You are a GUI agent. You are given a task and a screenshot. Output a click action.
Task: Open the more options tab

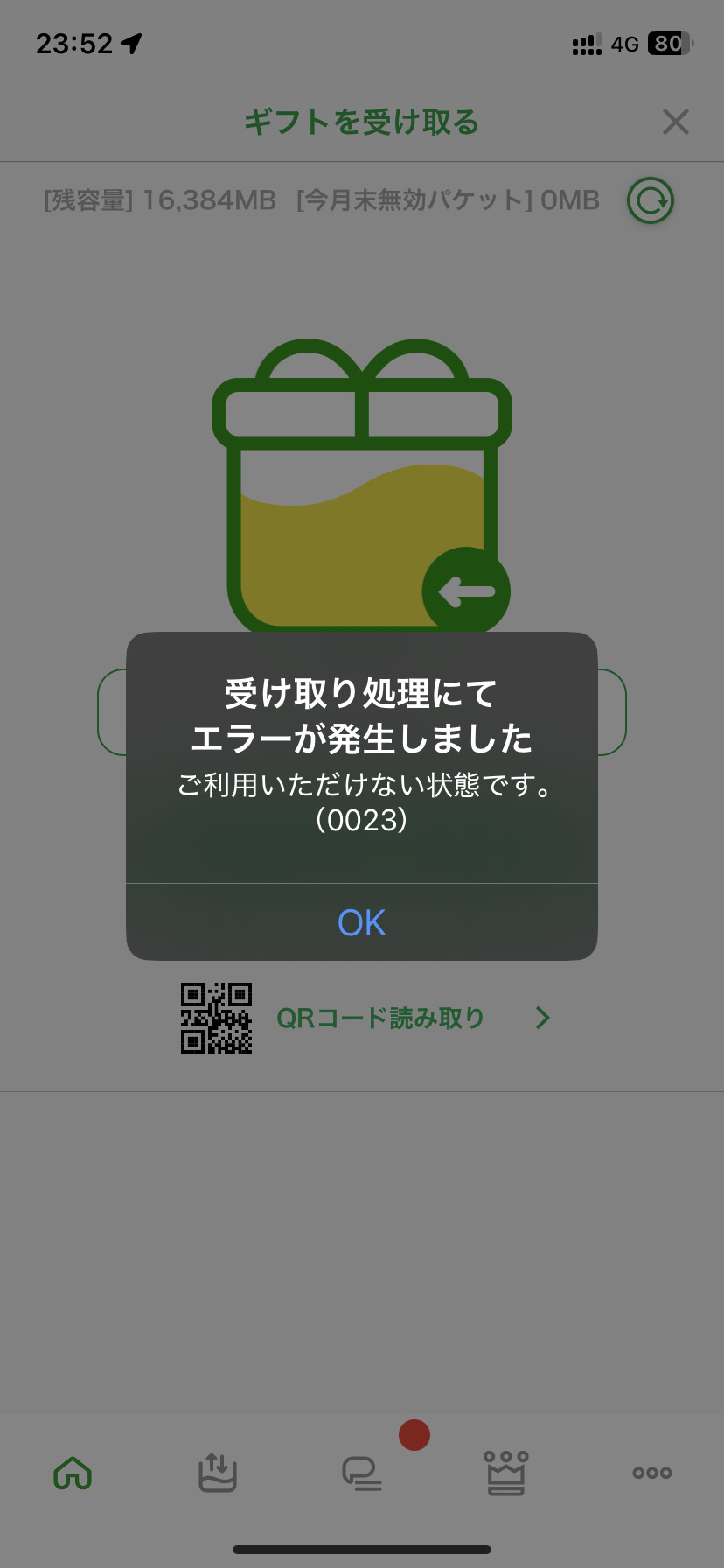651,1473
